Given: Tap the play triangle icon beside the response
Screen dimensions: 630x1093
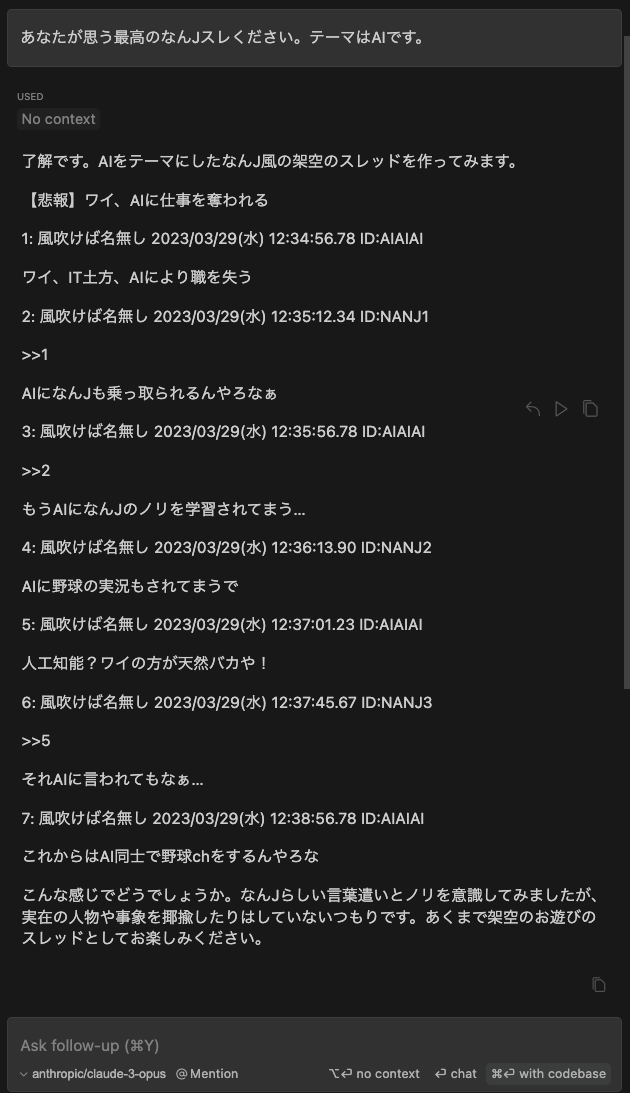Looking at the screenshot, I should pyautogui.click(x=561, y=408).
